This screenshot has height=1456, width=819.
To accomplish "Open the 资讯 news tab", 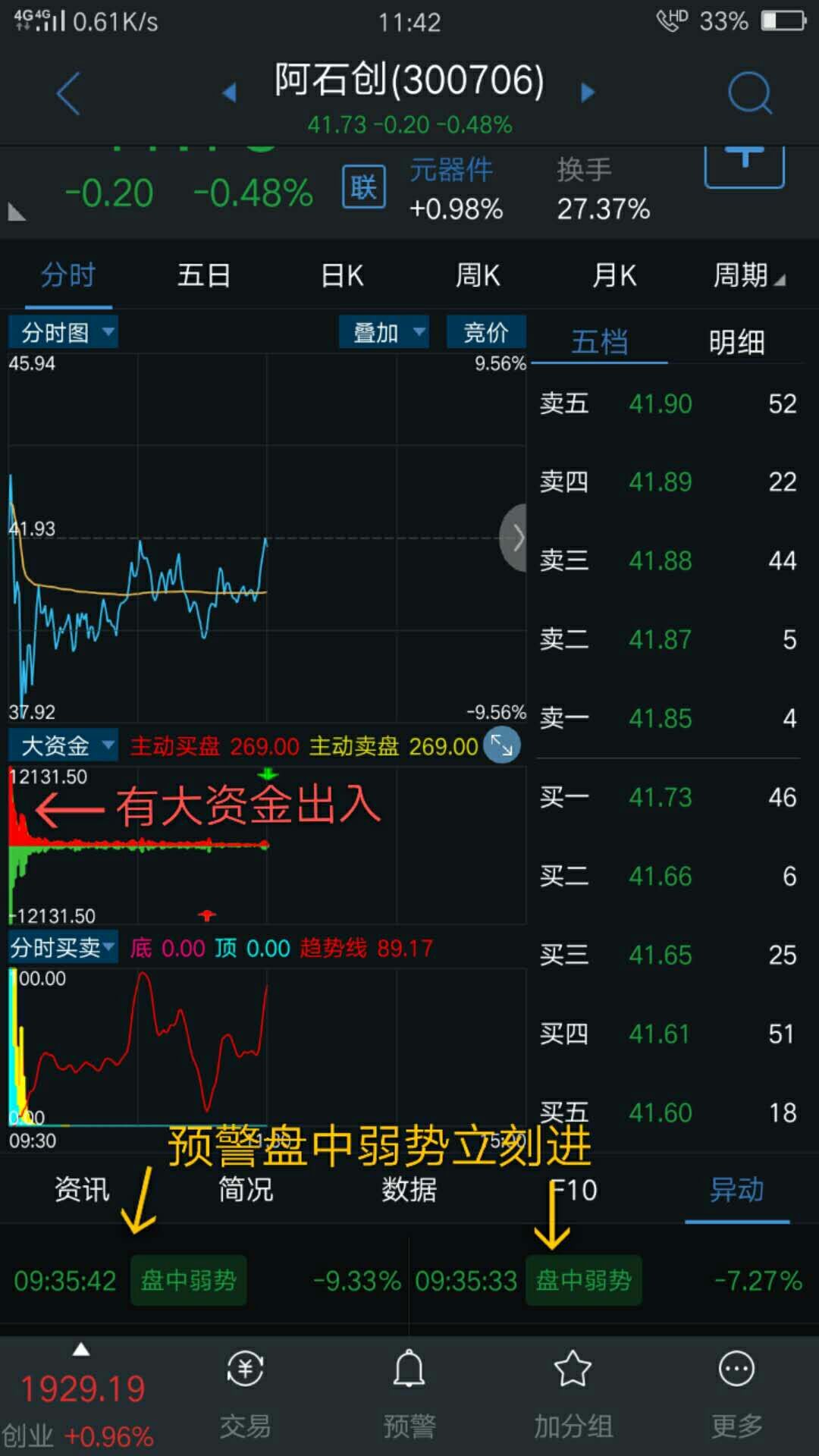I will (x=82, y=1190).
